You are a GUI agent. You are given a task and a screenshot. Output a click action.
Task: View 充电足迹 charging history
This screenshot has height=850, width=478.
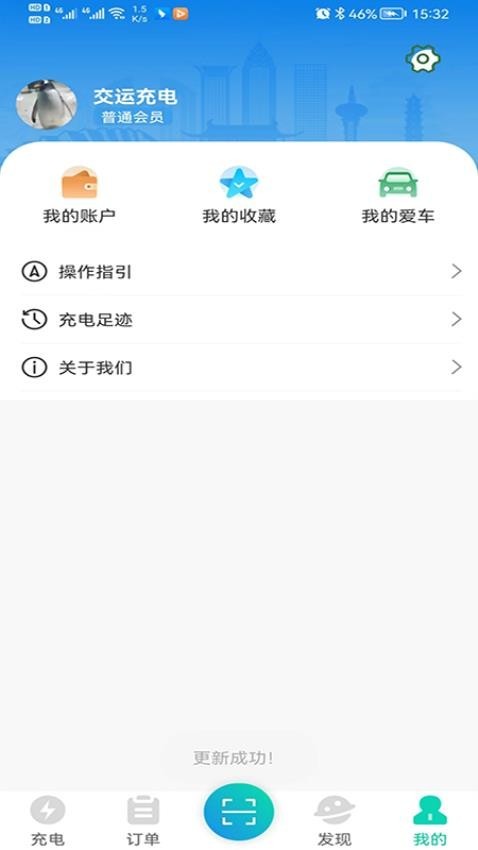239,319
